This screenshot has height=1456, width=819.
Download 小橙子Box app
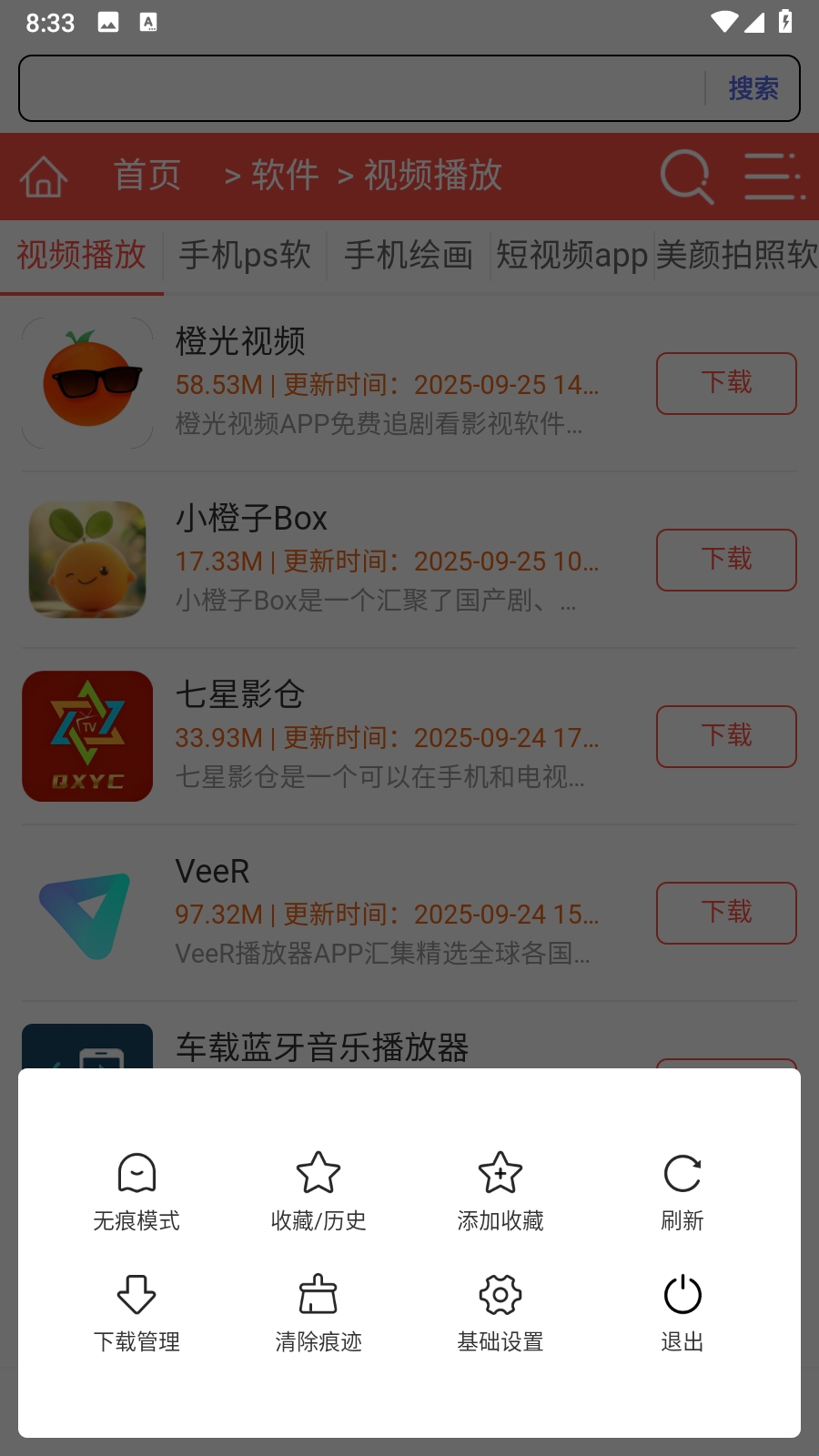coord(726,560)
